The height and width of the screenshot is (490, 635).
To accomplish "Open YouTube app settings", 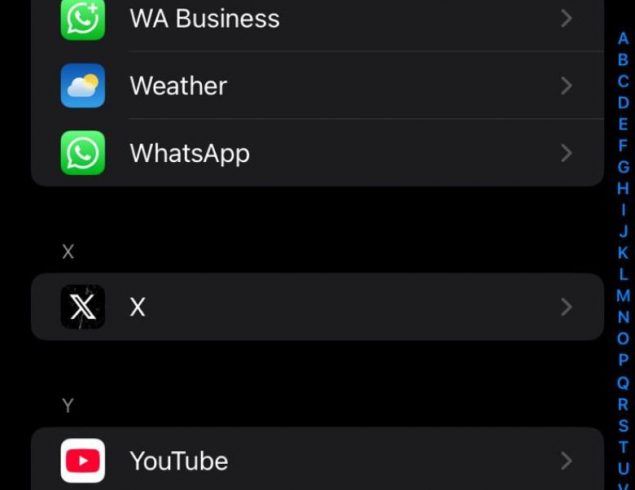I will pos(317,460).
